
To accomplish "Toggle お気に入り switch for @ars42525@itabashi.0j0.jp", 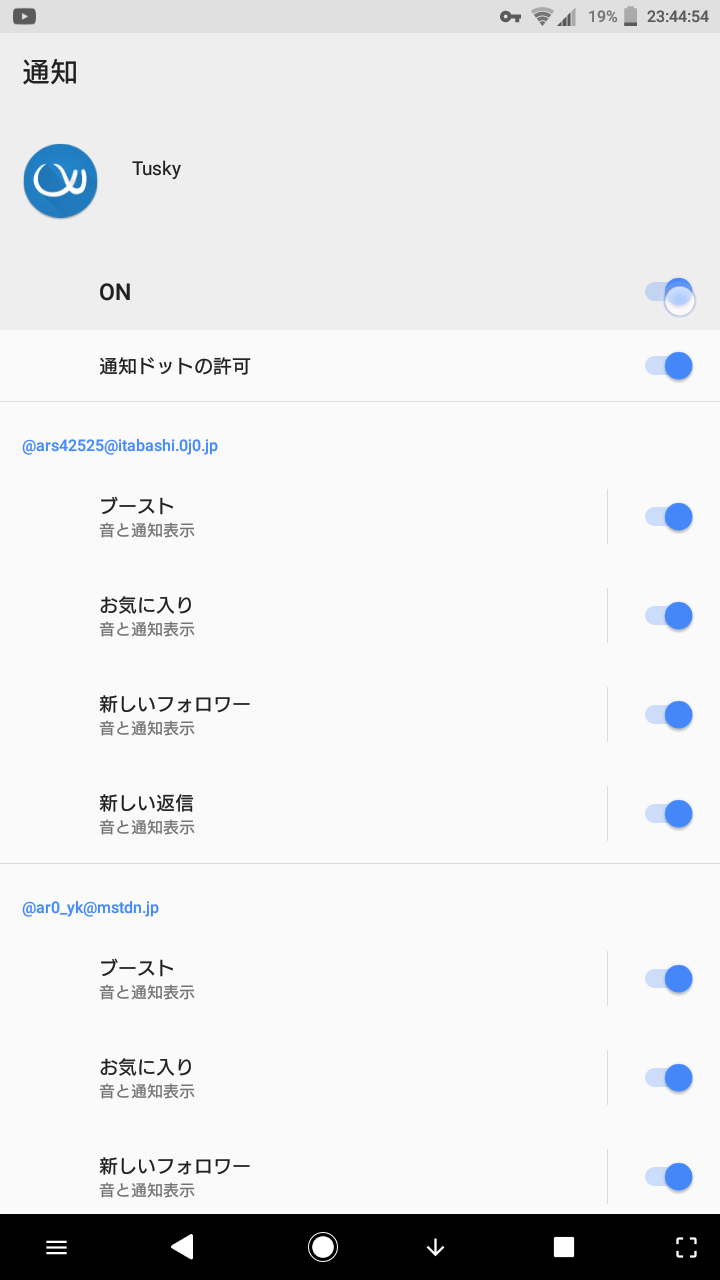I will pos(669,615).
